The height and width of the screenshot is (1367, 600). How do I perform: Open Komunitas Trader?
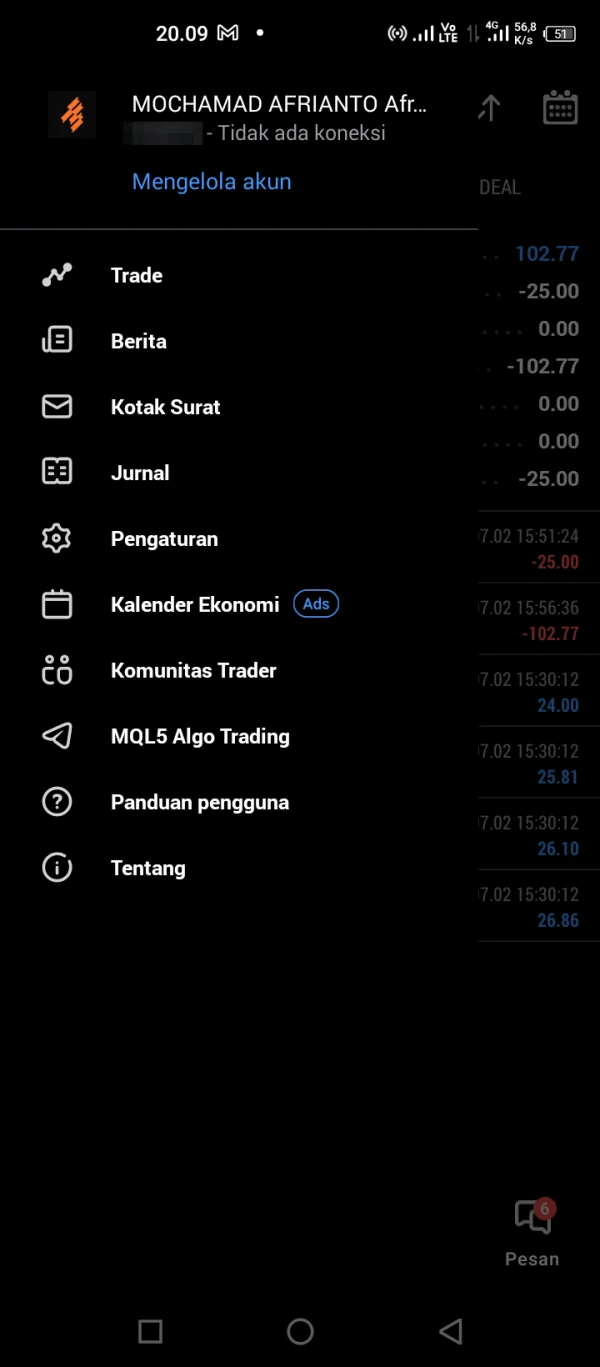pos(239,671)
